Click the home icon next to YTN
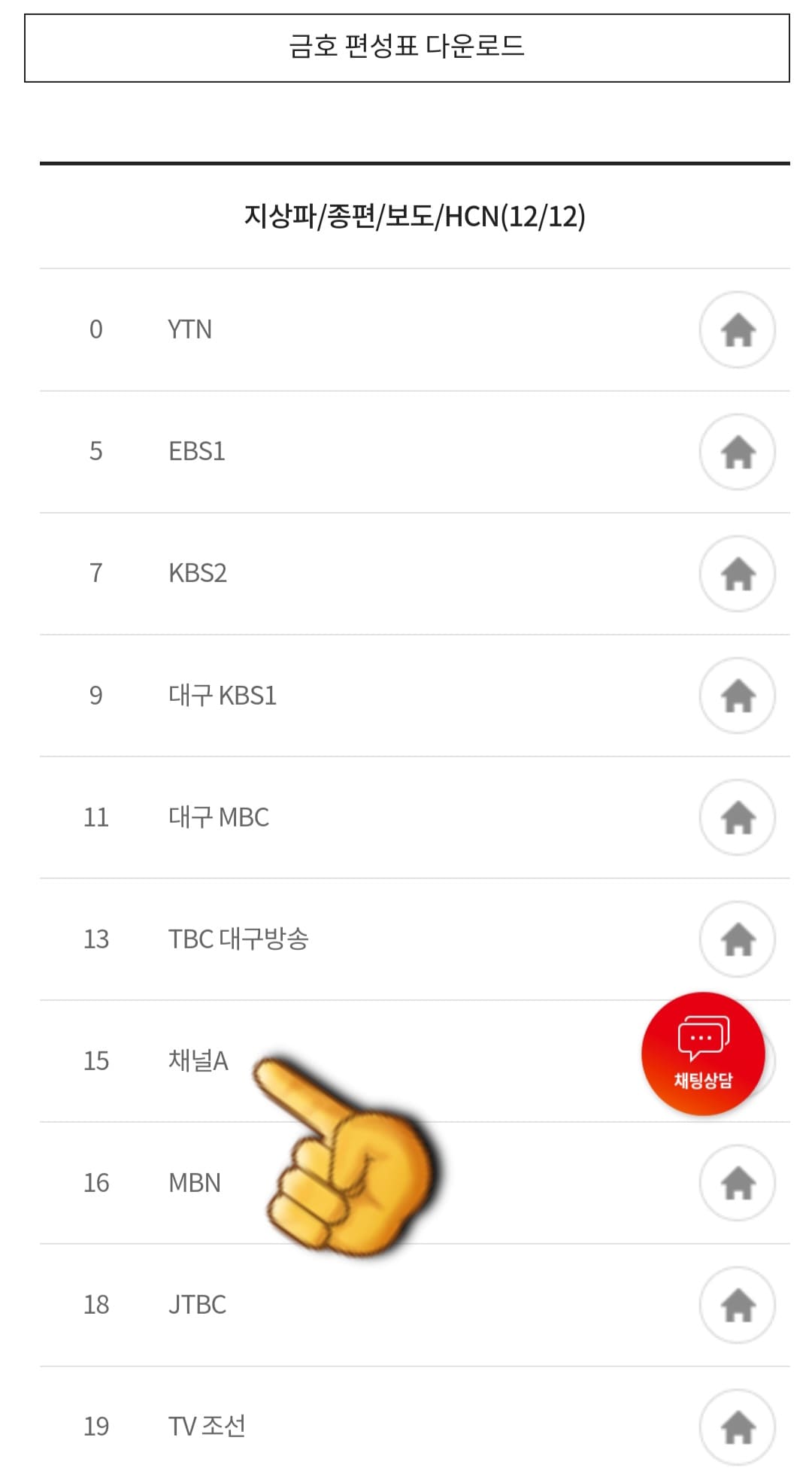This screenshot has width=812, height=1474. click(738, 329)
